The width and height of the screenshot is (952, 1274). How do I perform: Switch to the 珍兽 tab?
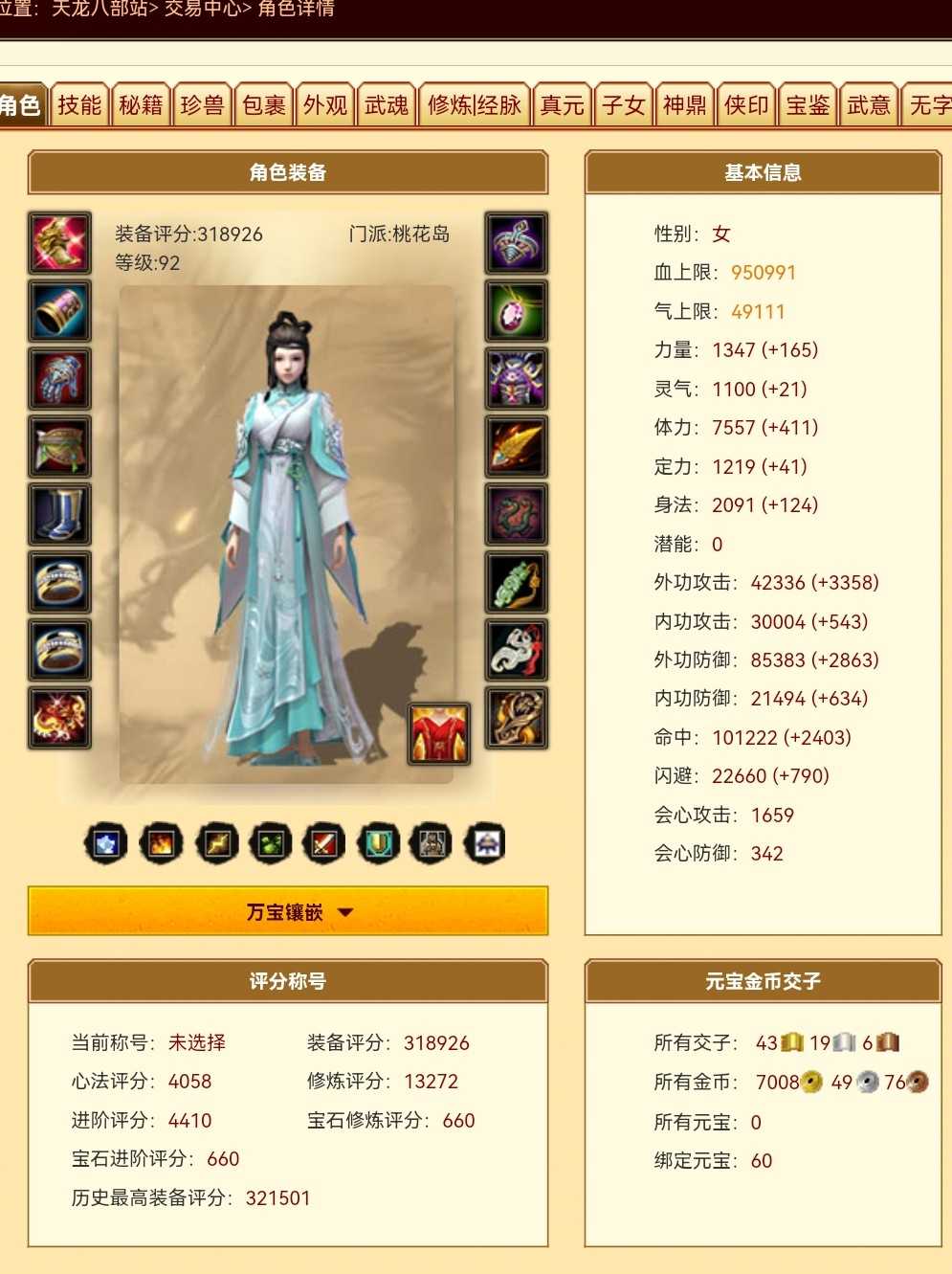tap(202, 105)
